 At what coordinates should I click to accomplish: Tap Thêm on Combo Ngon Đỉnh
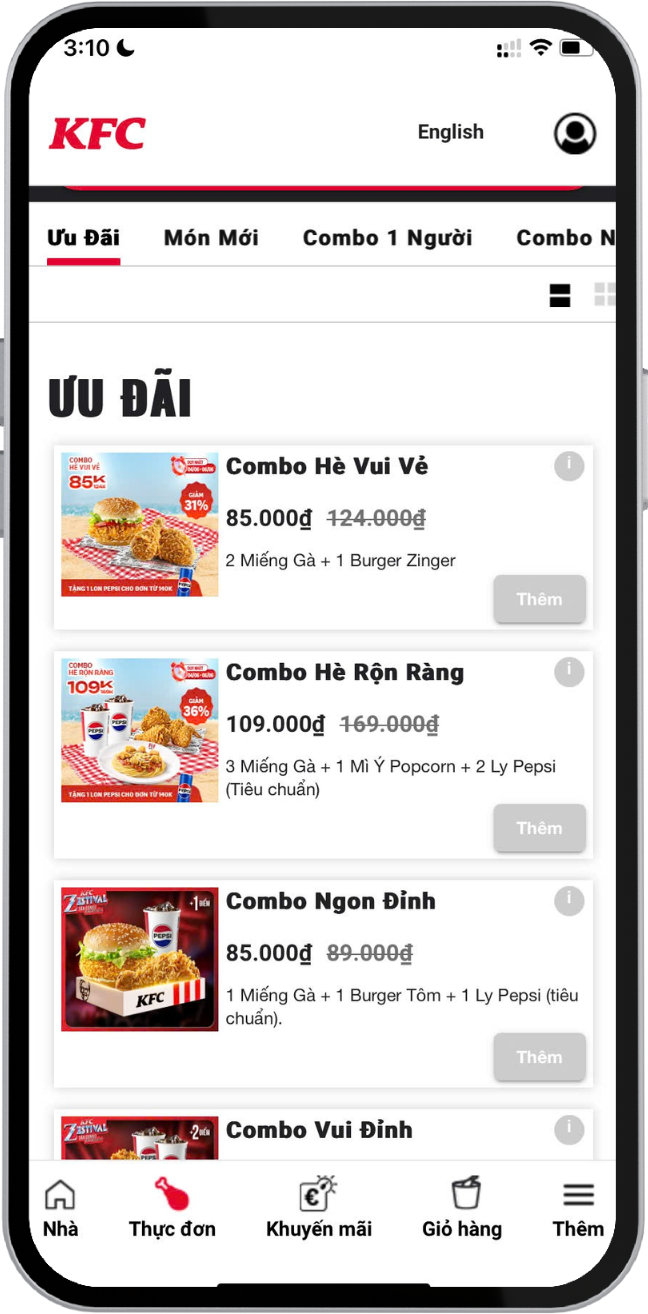tap(539, 1058)
